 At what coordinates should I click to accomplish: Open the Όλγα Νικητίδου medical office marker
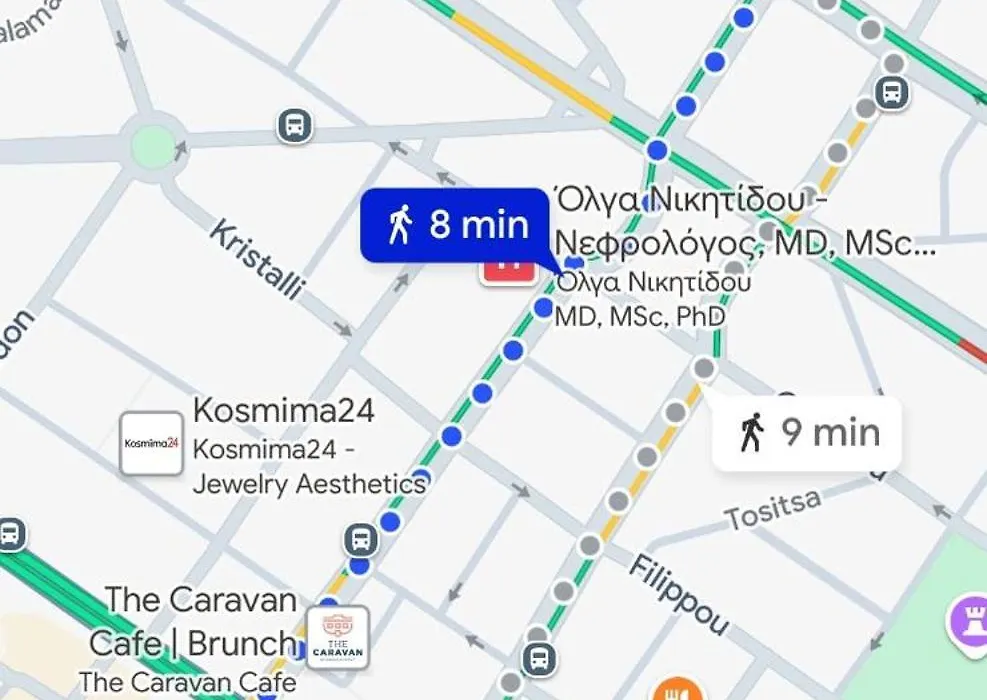coord(505,268)
